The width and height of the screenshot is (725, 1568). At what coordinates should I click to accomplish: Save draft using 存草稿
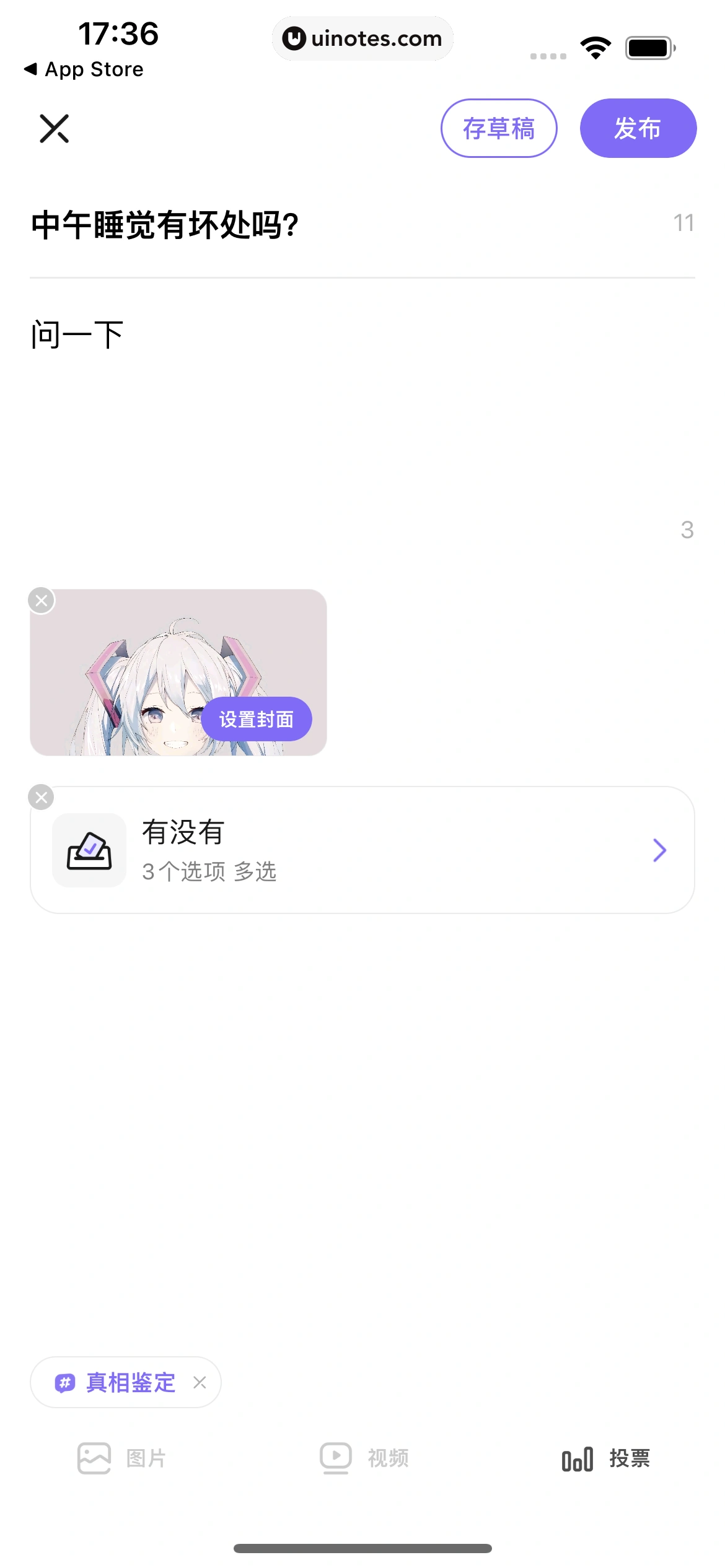tap(498, 128)
